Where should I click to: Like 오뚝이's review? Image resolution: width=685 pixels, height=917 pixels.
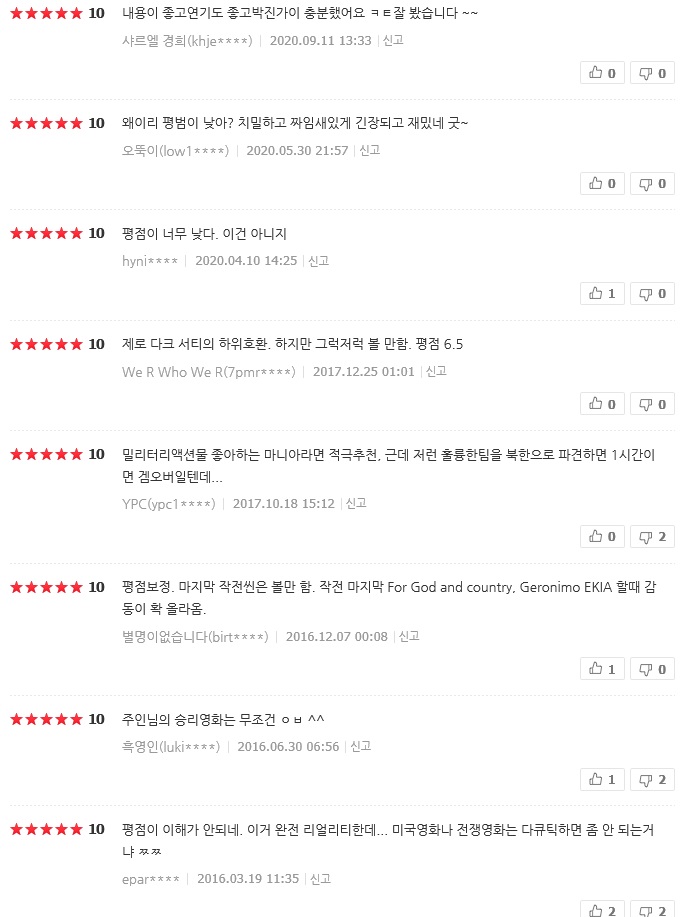[x=602, y=183]
